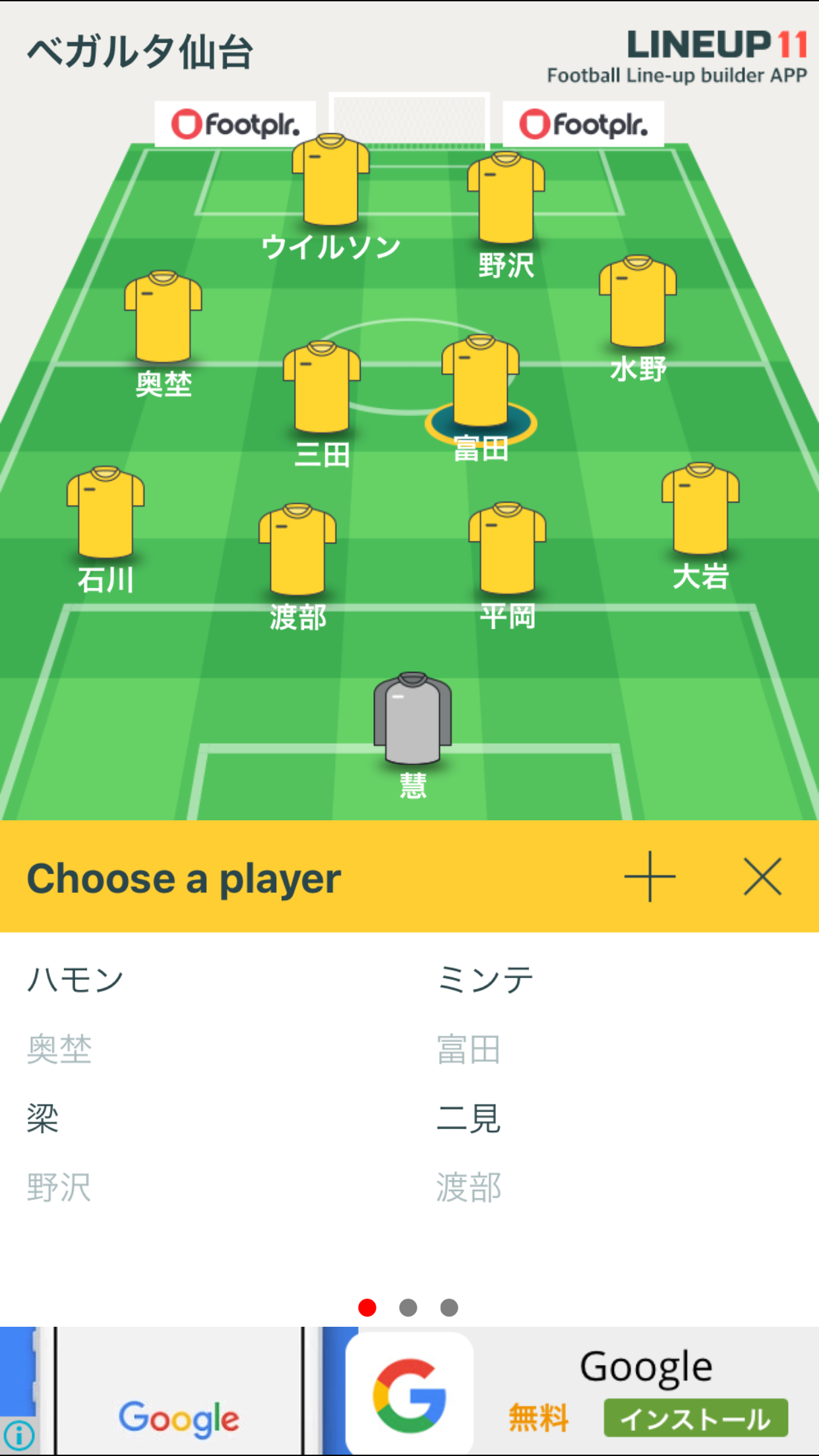Go to the second player list page dot
Viewport: 819px width, 1456px height.
[x=408, y=1307]
